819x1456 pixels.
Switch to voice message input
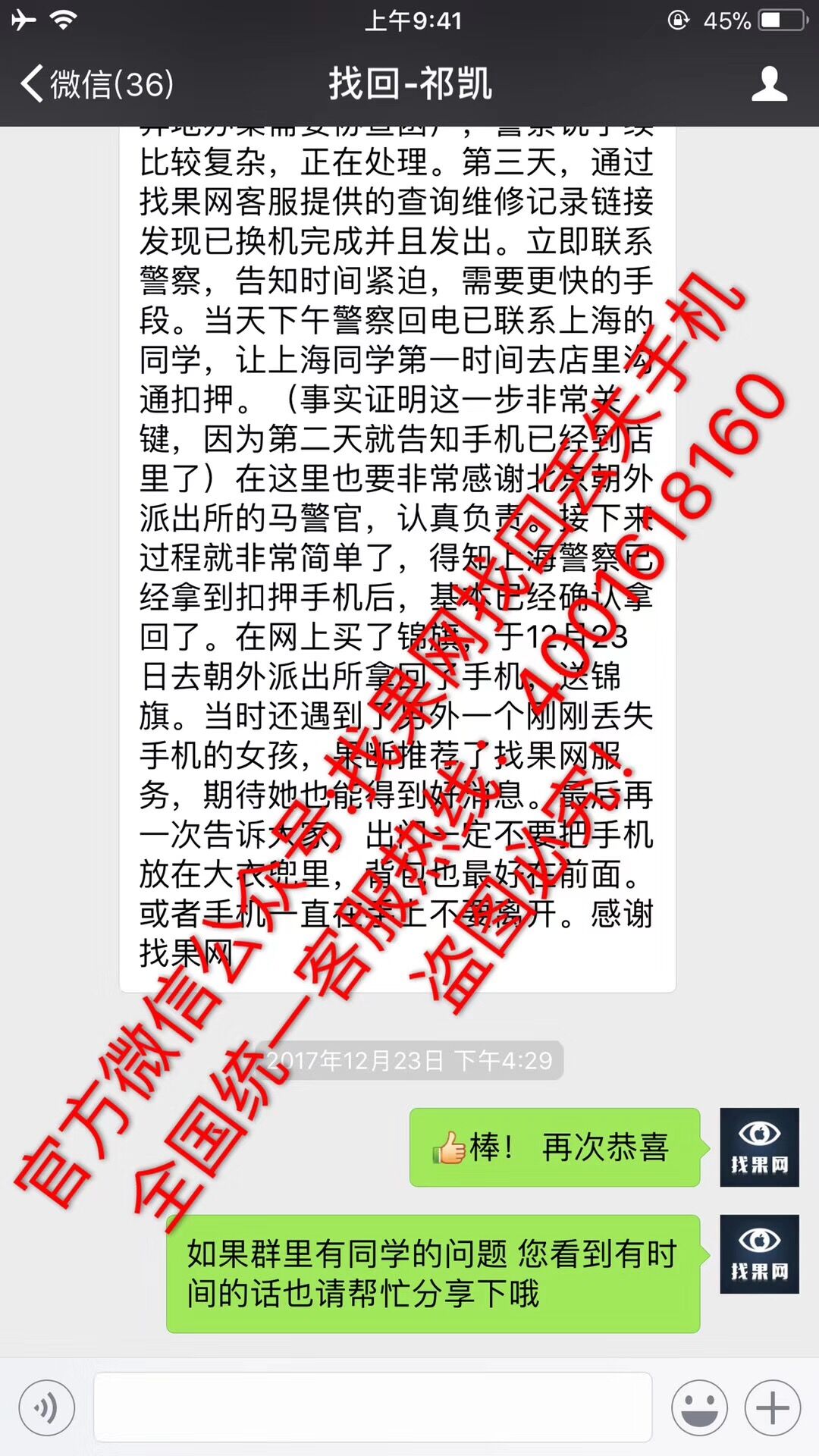click(47, 1408)
